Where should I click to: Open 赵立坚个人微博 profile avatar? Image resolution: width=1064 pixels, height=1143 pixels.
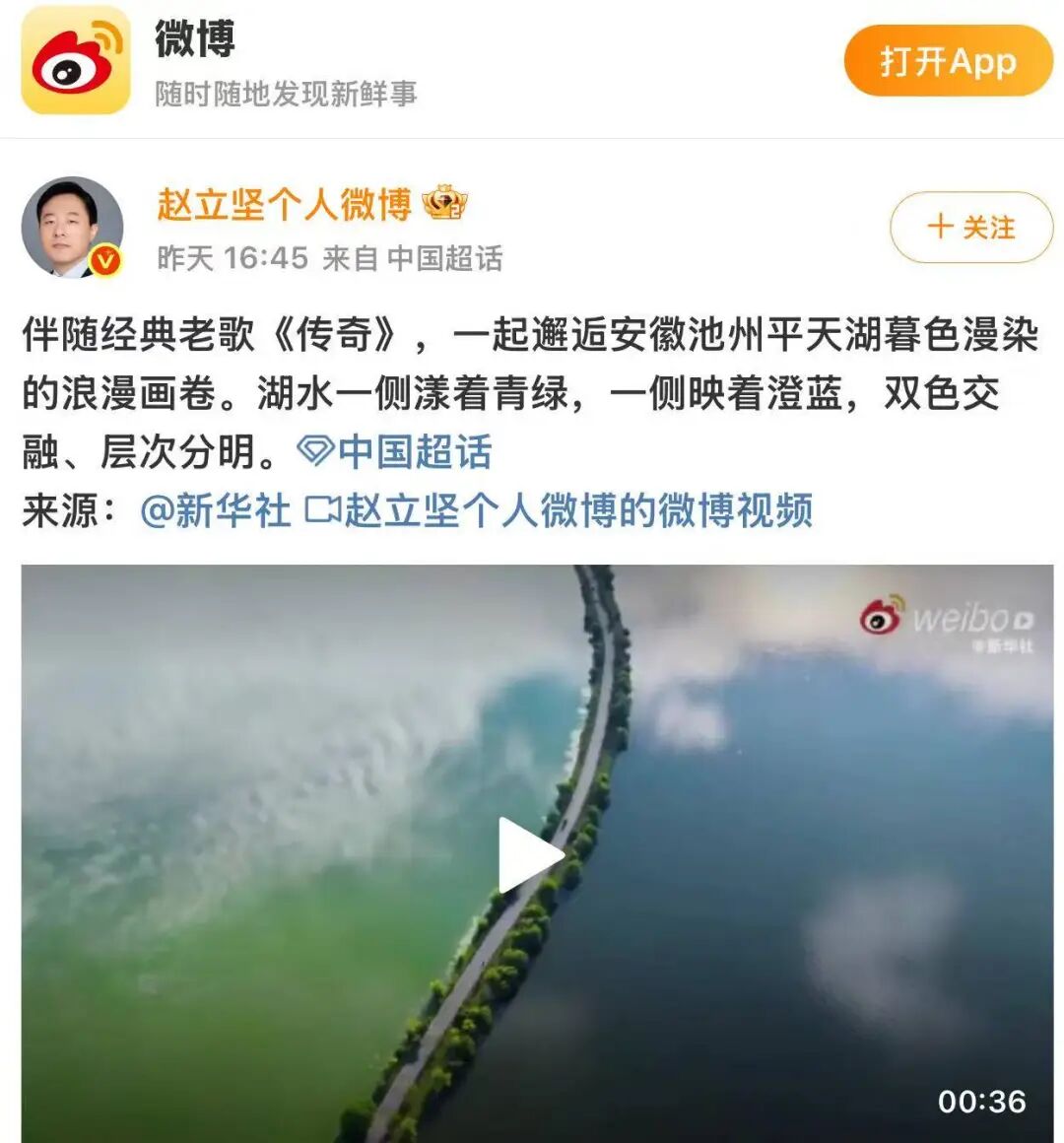click(x=72, y=228)
